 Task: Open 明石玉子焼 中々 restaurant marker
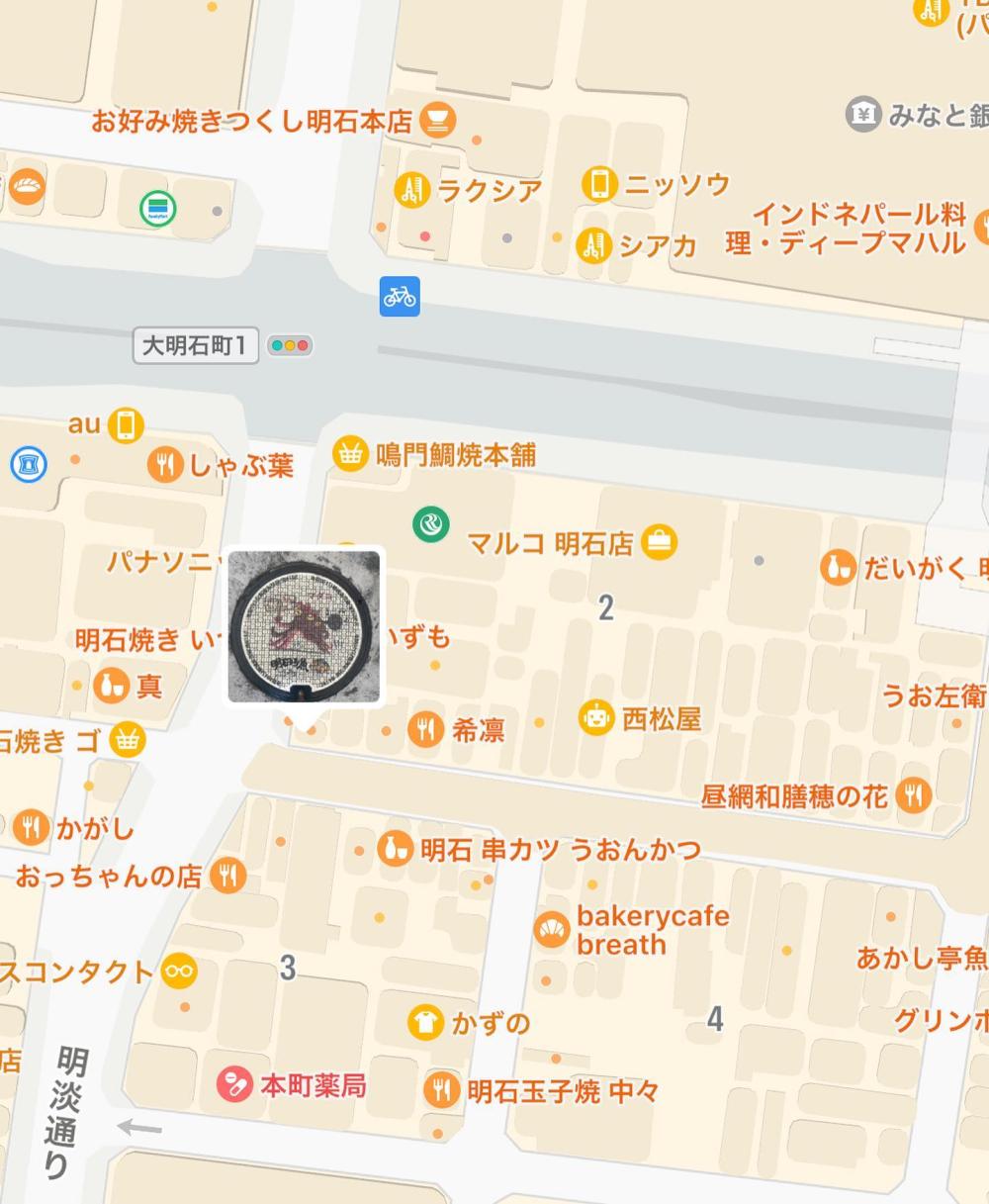(x=441, y=1091)
